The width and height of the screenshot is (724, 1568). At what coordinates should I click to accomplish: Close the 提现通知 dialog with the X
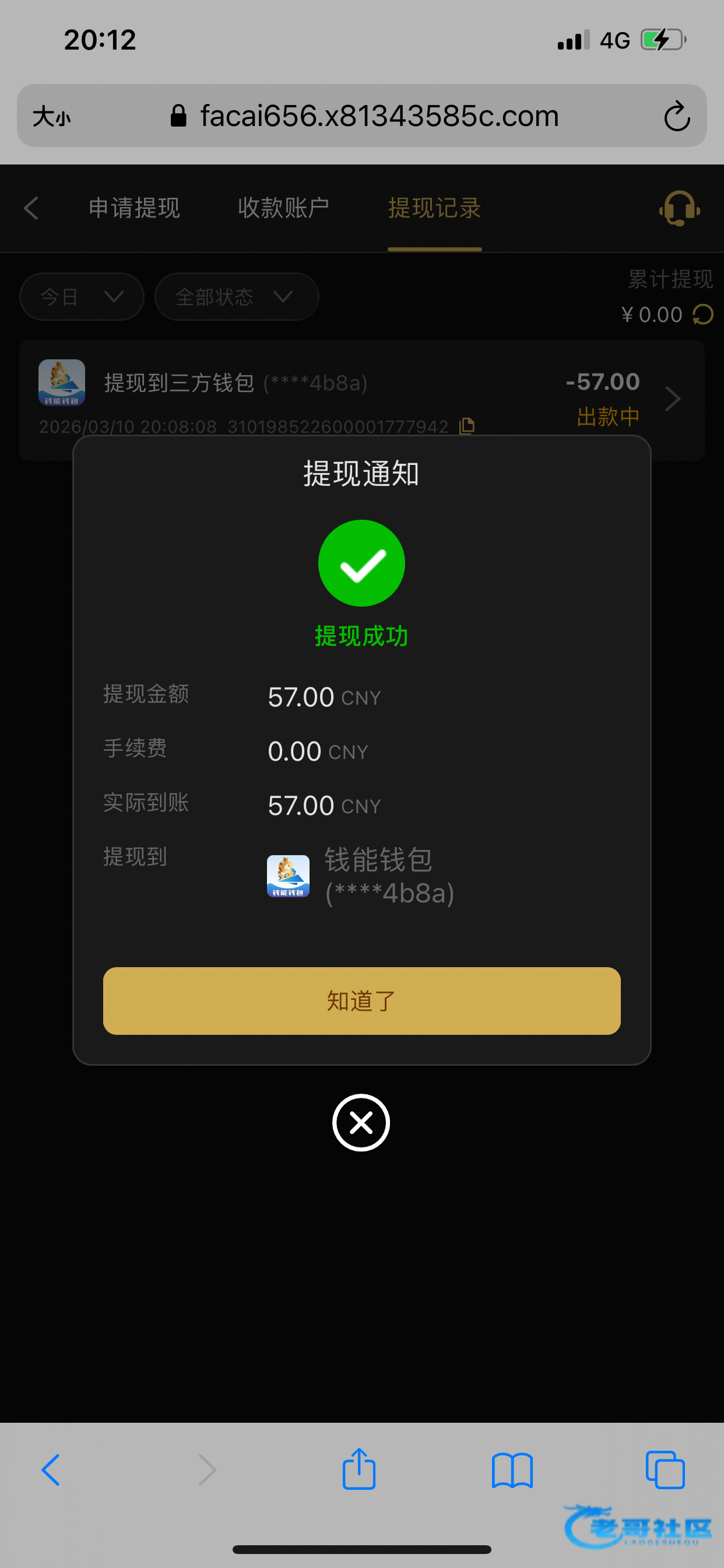[x=361, y=1122]
